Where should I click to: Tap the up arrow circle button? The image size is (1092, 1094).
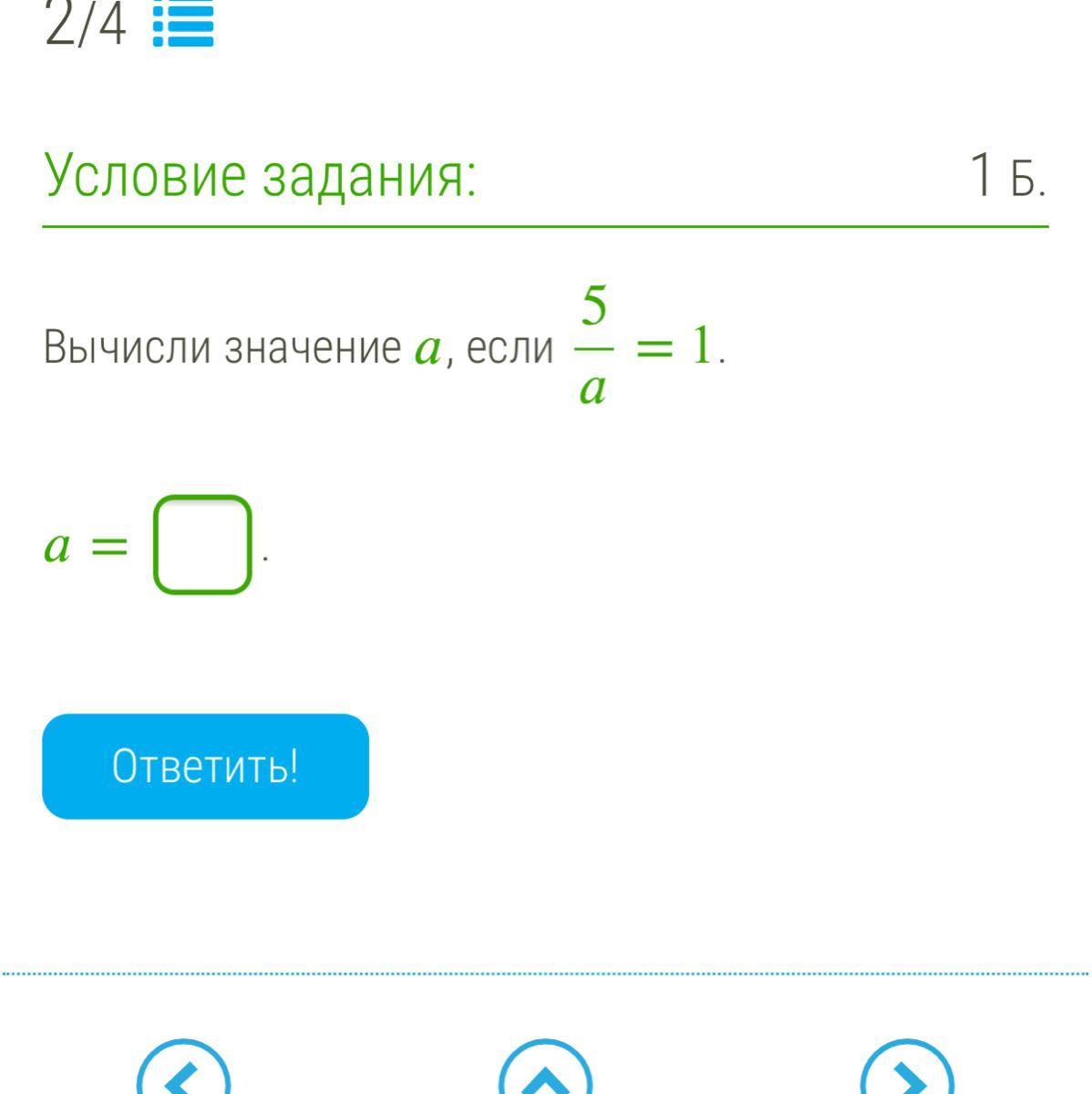pyautogui.click(x=546, y=1067)
